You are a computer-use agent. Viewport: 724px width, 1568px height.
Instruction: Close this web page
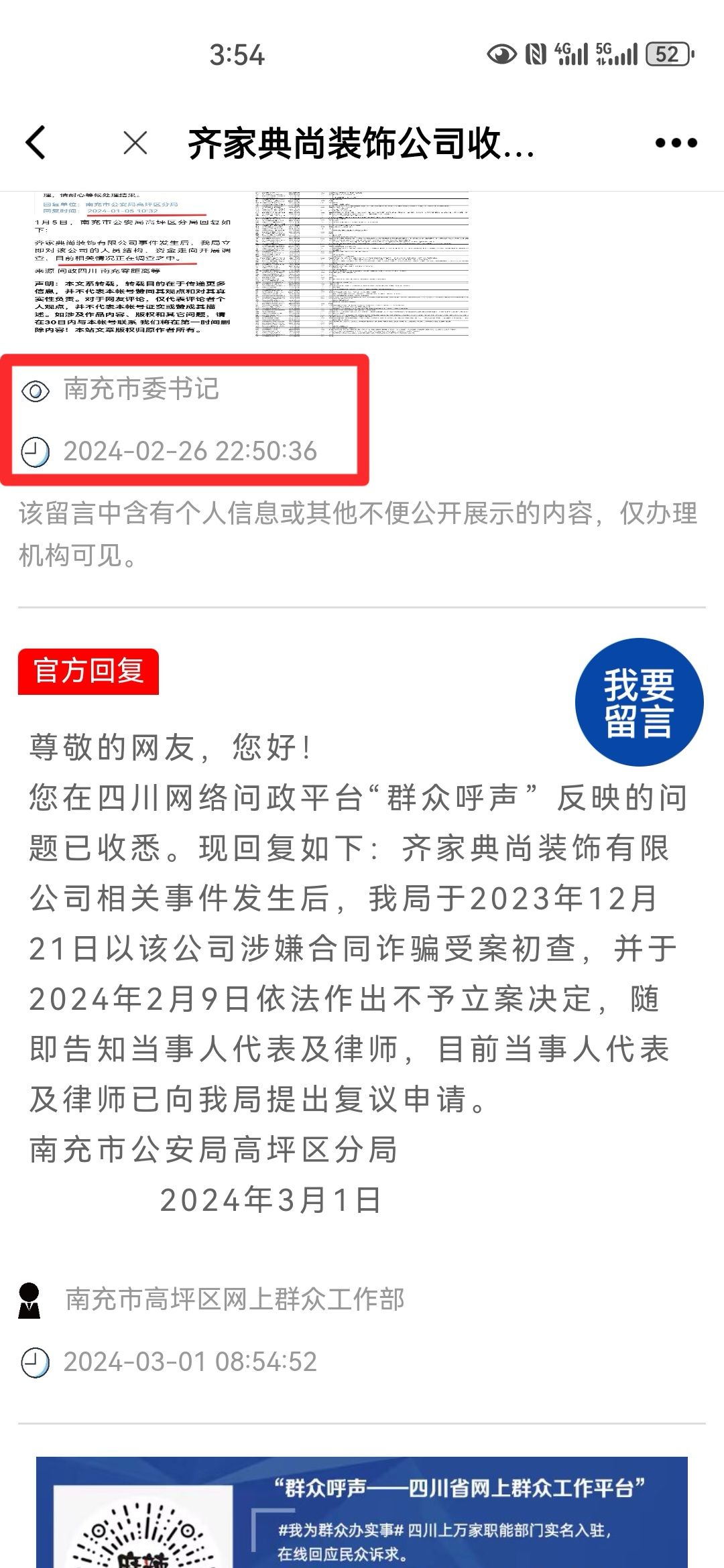135,143
